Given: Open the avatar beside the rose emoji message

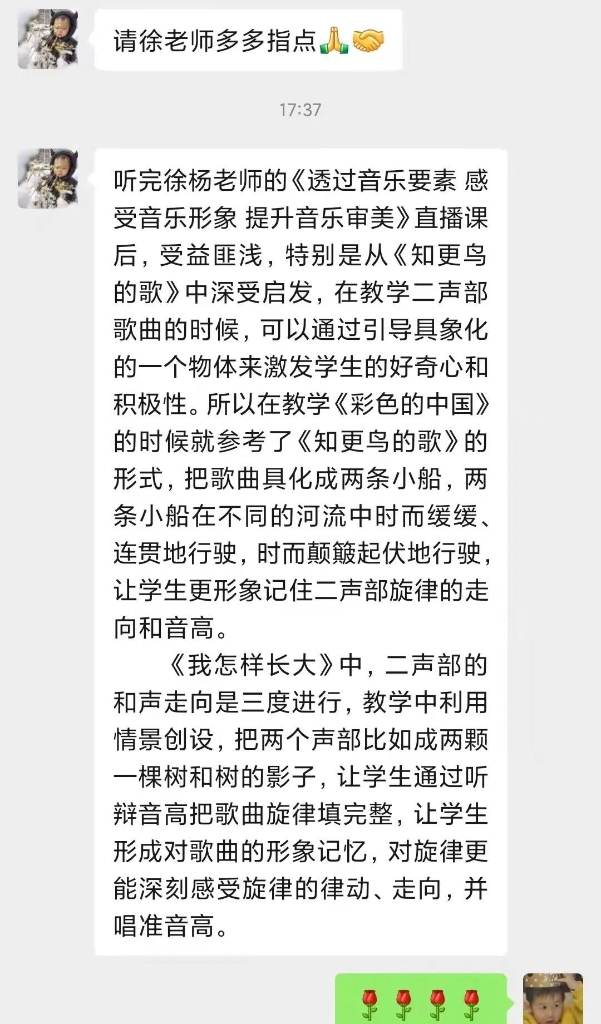Looking at the screenshot, I should 553,999.
